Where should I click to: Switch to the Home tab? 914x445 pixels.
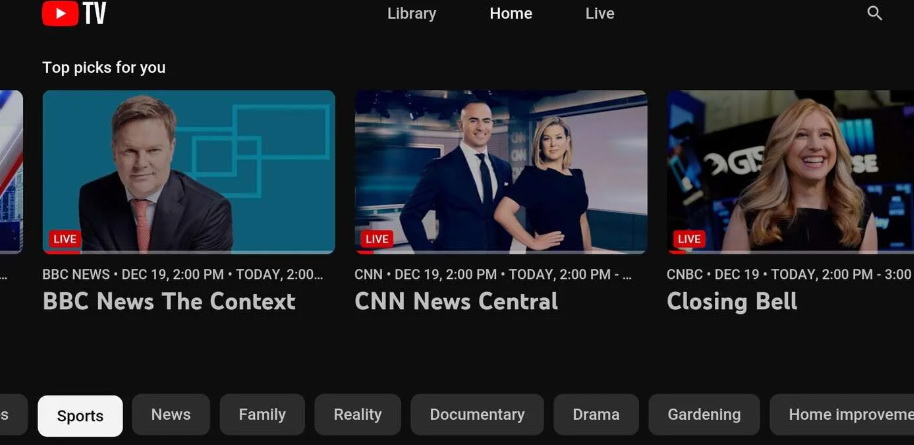tap(511, 13)
